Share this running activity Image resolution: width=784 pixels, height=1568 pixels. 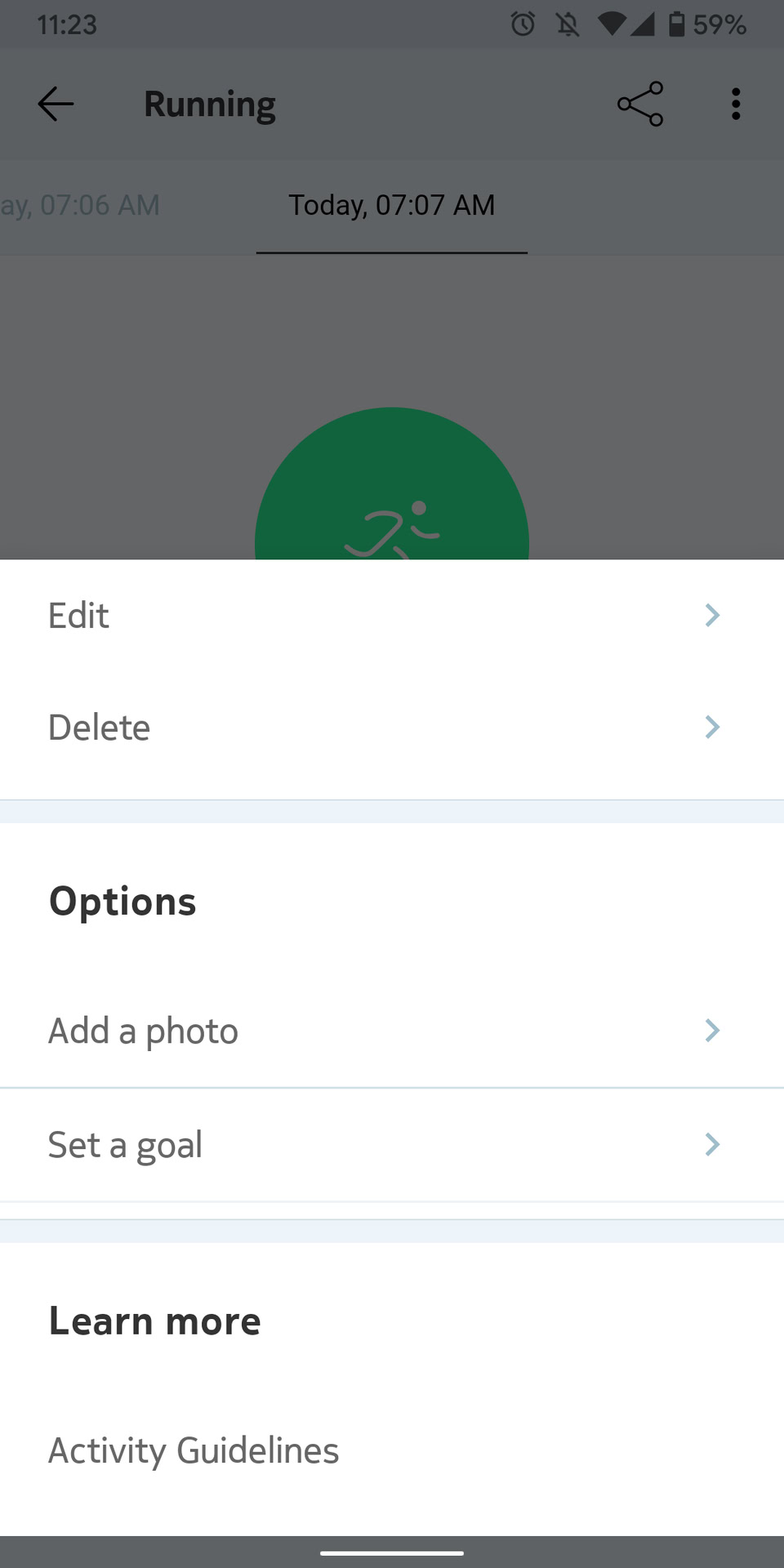(640, 104)
